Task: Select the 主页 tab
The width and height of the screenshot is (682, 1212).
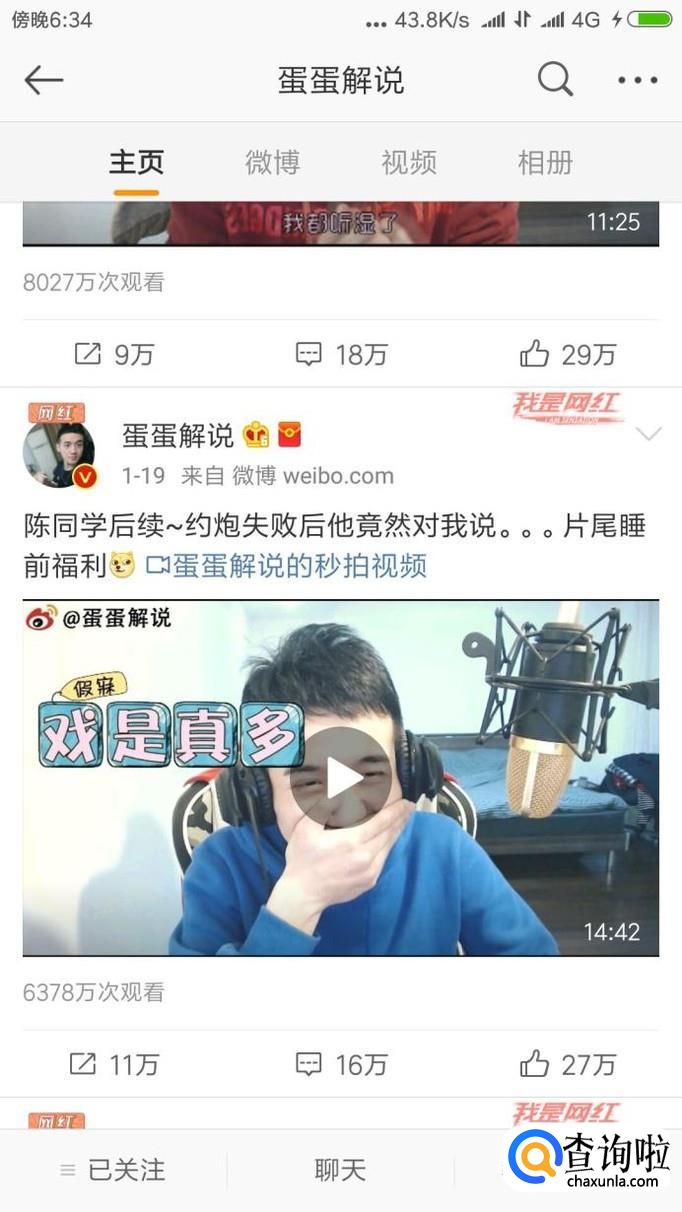Action: tap(136, 162)
